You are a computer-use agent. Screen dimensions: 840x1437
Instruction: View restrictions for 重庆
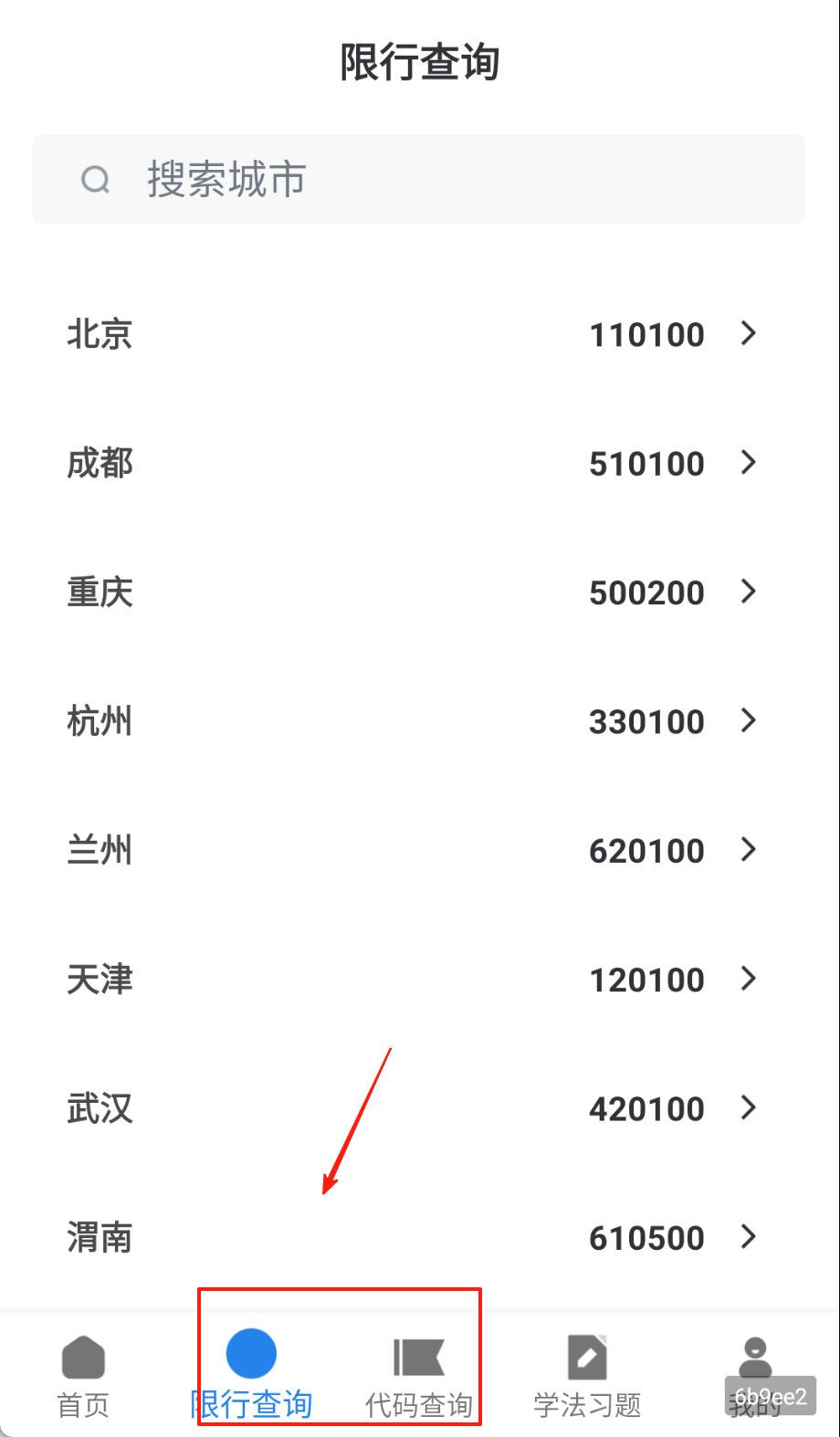pos(419,593)
